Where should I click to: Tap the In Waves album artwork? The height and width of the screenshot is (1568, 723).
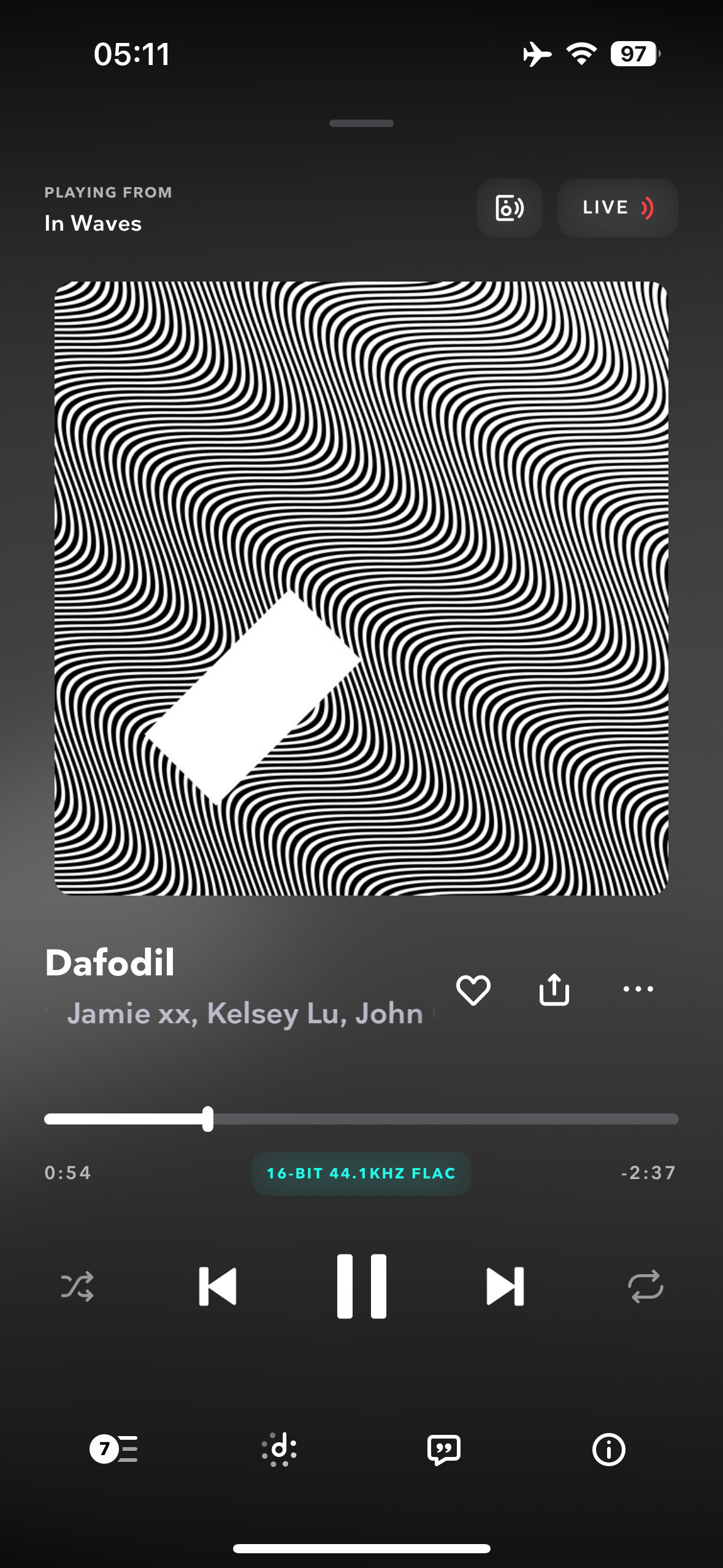click(361, 588)
